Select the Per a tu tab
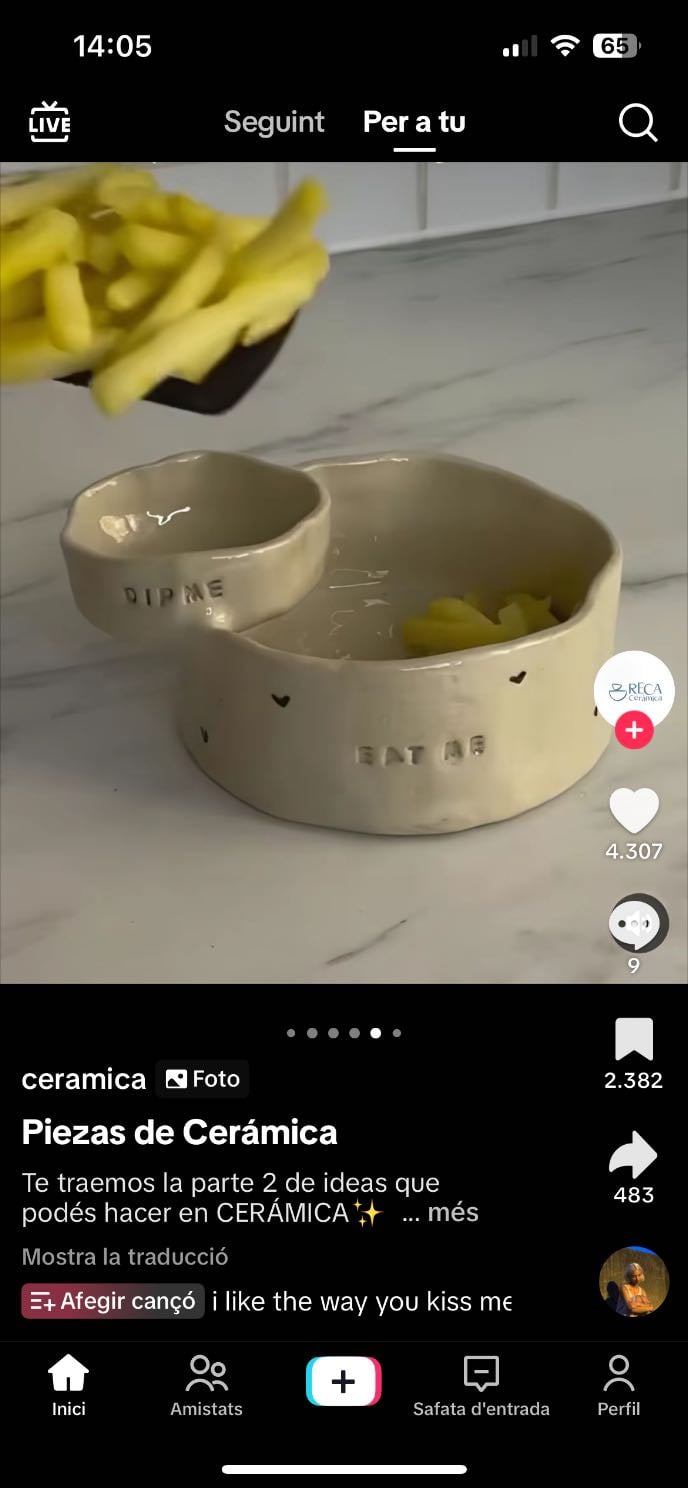688x1488 pixels. click(414, 122)
